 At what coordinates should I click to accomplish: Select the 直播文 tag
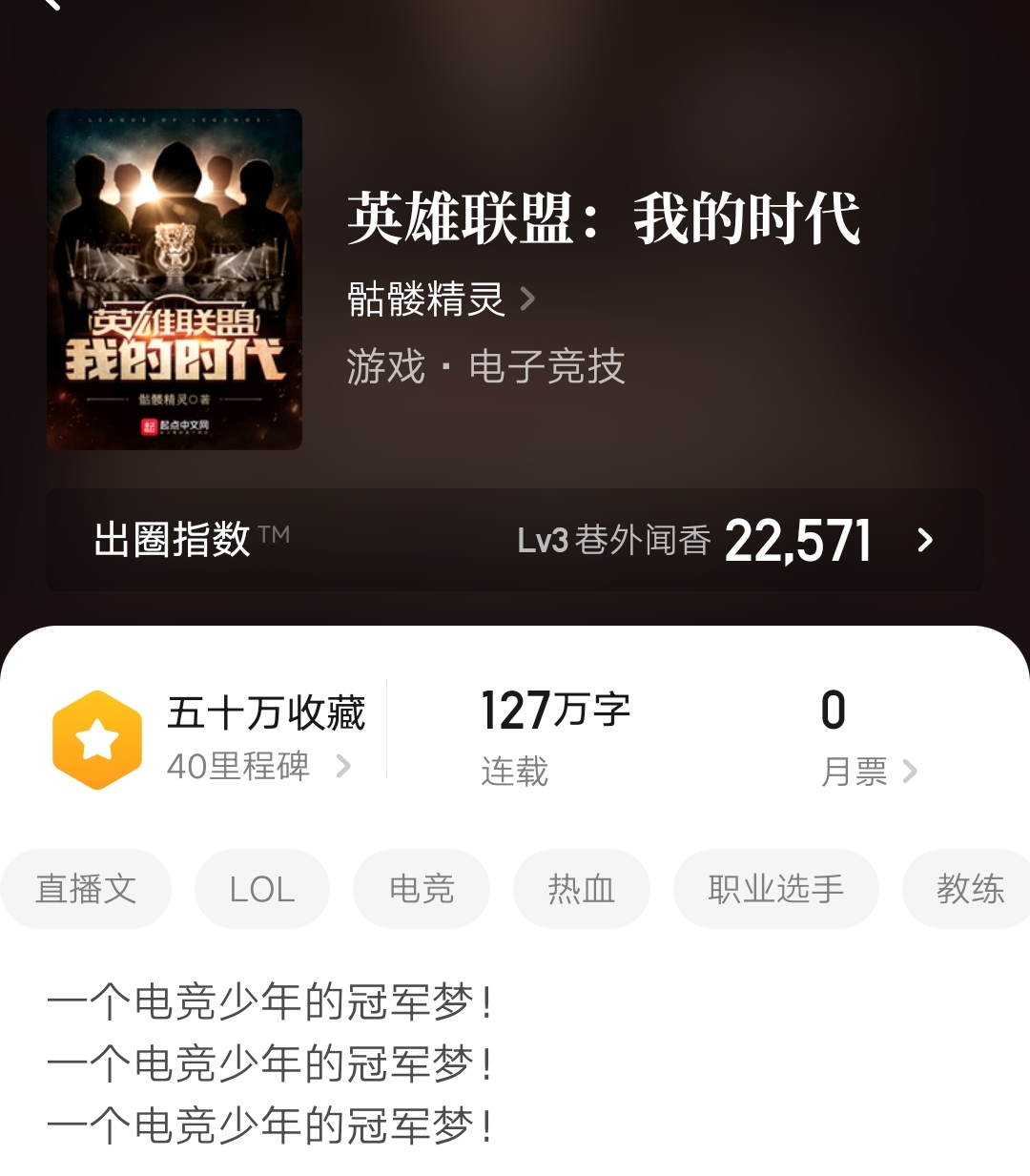86,889
